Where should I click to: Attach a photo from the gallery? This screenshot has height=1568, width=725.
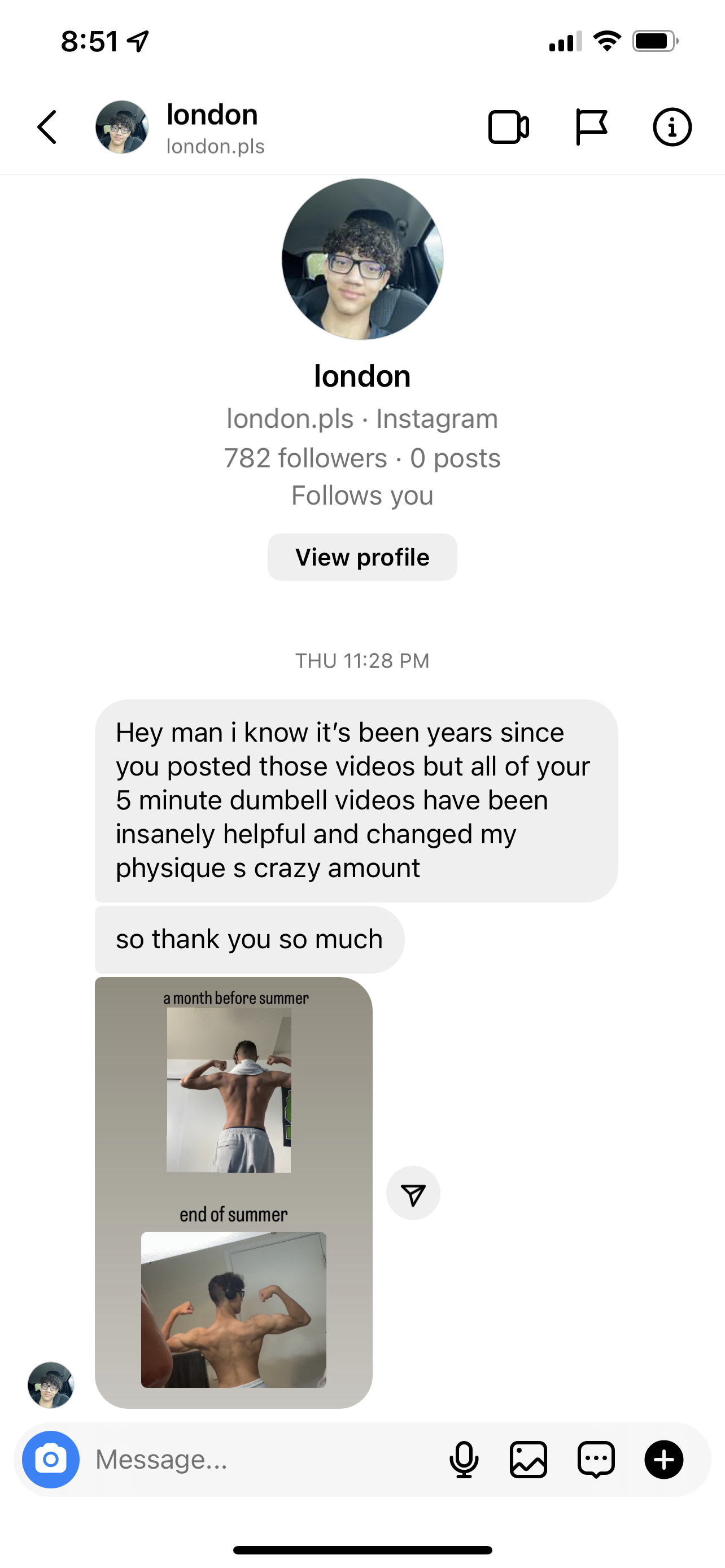pos(529,1459)
